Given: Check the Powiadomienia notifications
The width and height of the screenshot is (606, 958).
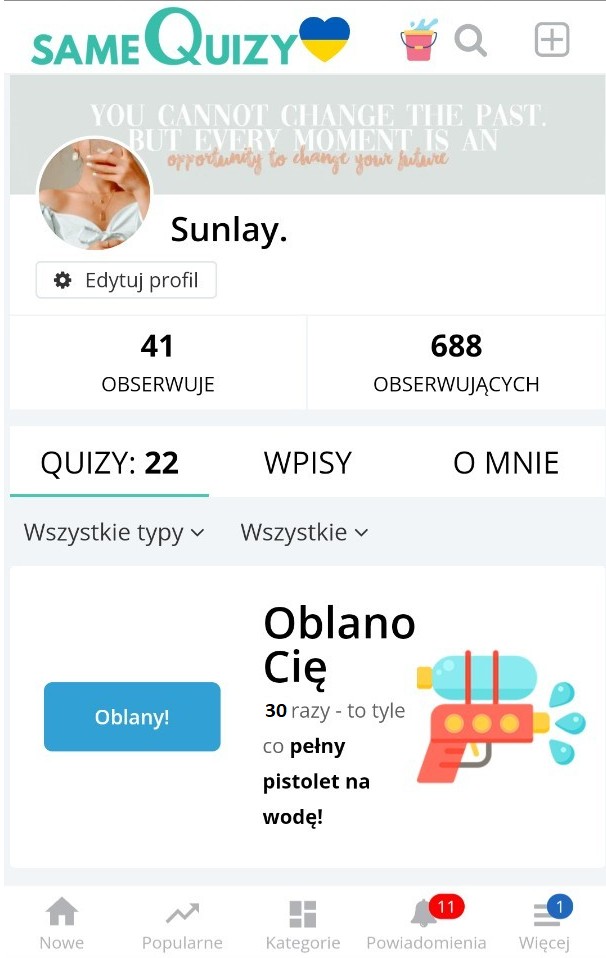Looking at the screenshot, I should tap(426, 924).
